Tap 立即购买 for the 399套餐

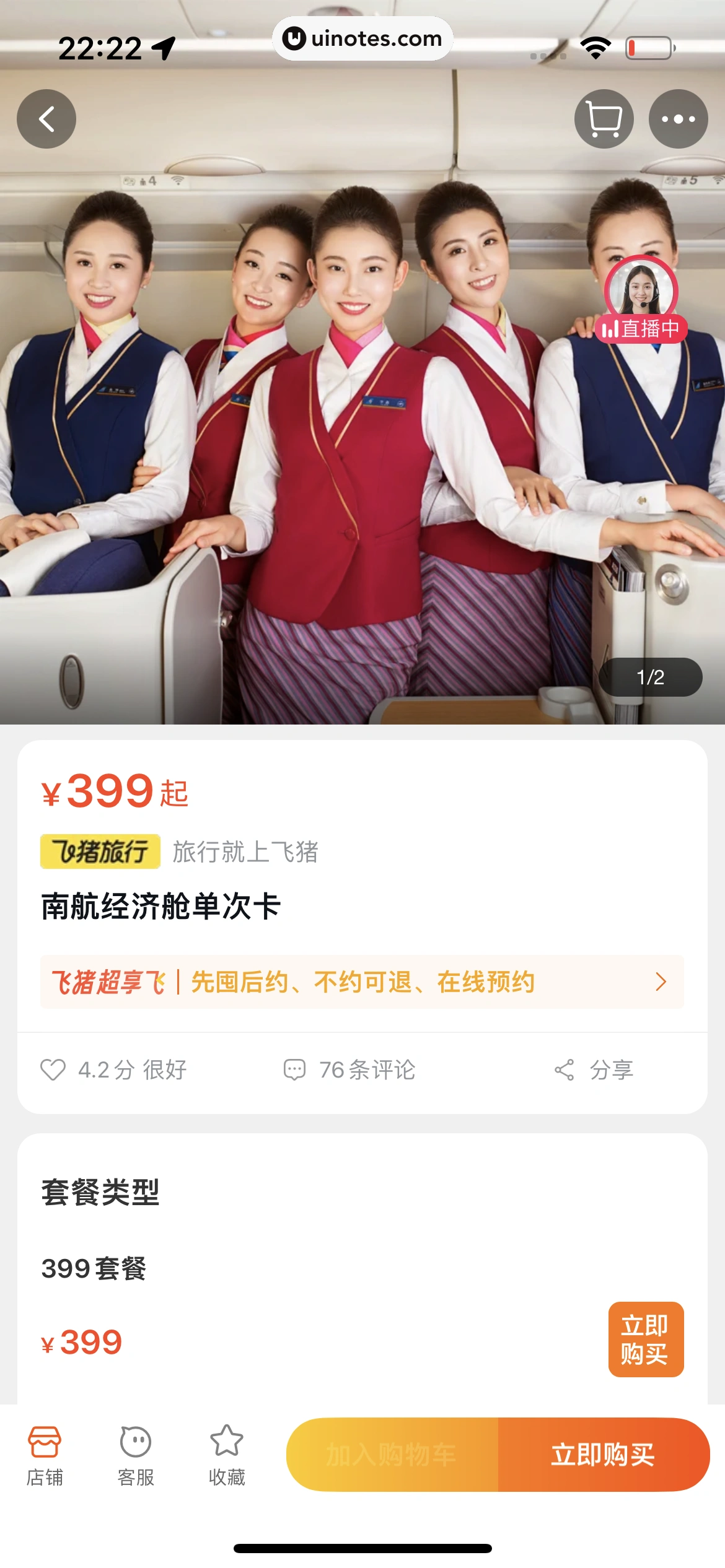(646, 1339)
